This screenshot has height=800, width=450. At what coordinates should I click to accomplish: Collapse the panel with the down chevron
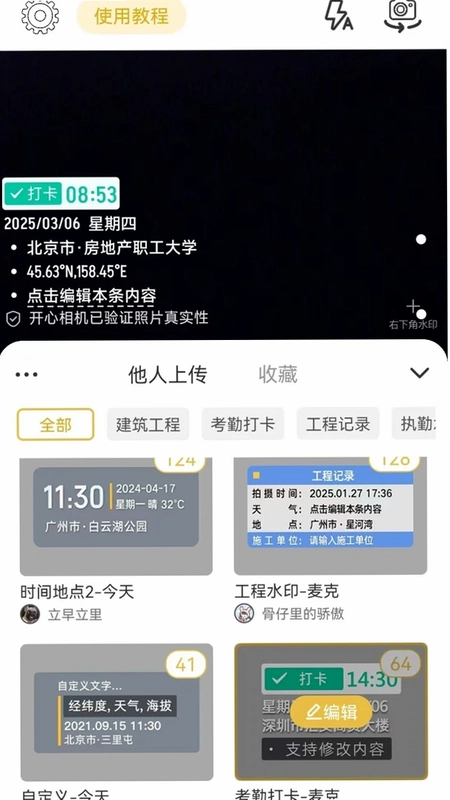pyautogui.click(x=419, y=373)
